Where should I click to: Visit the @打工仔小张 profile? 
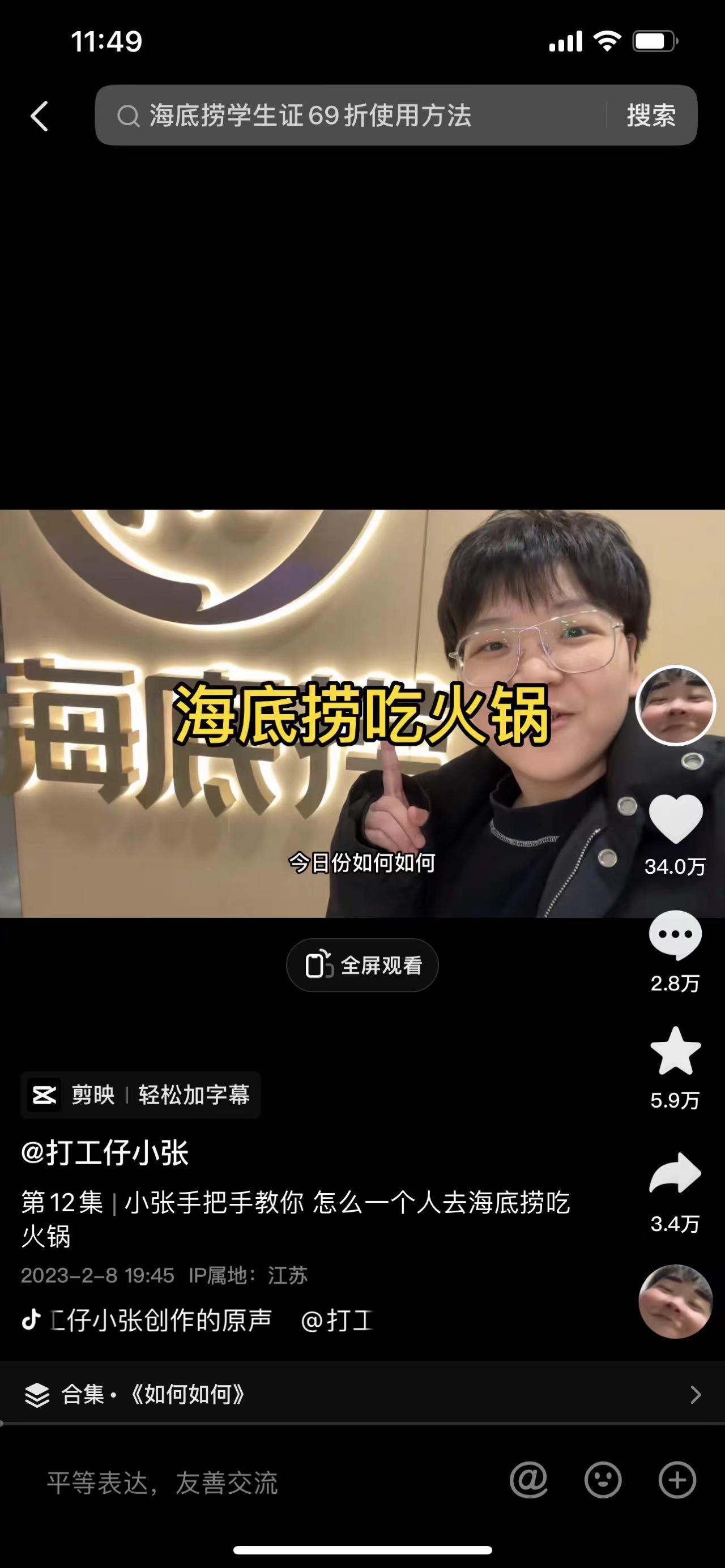(x=105, y=1152)
